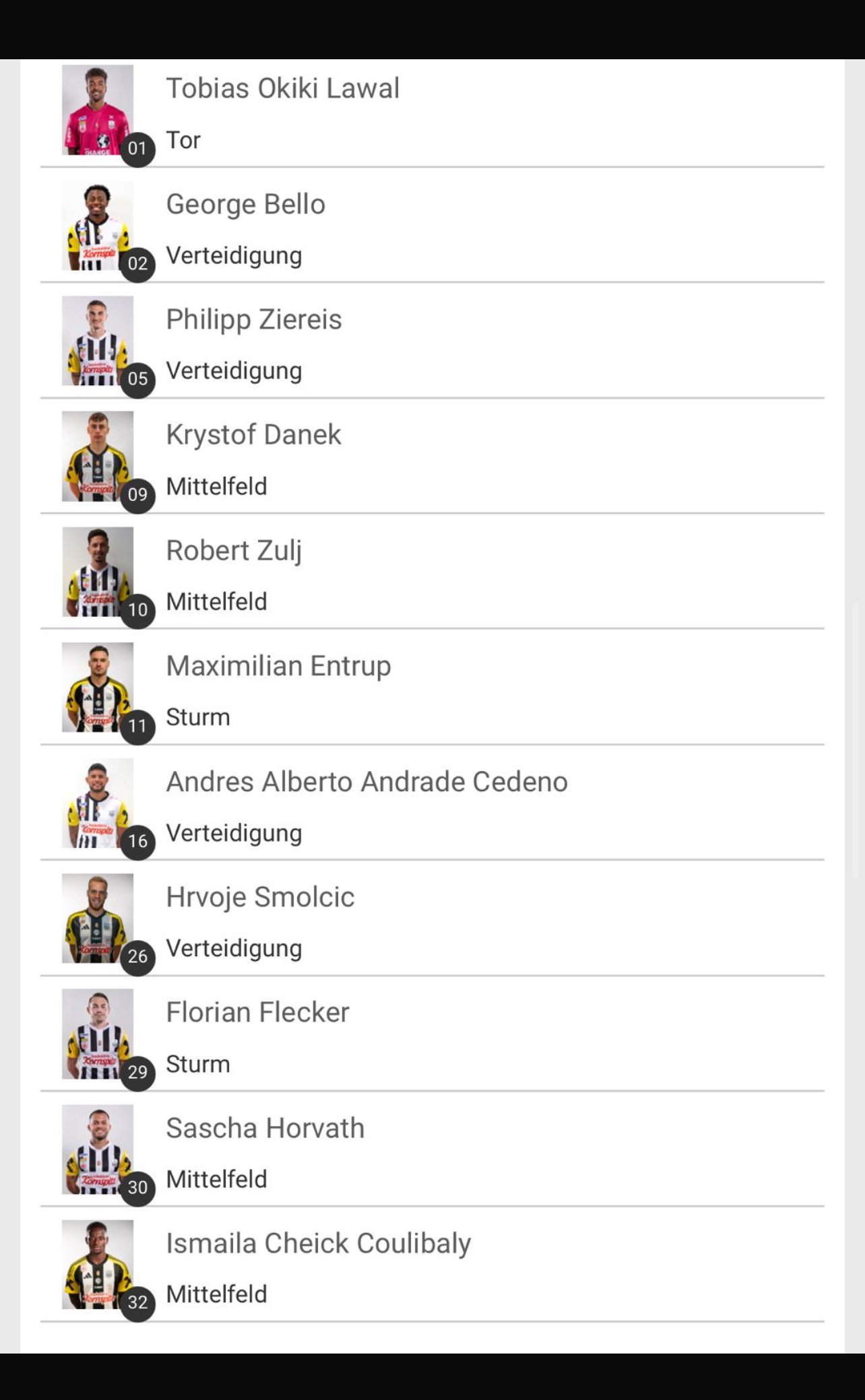Open Maximilian Entrup's profile
Screen dimensions: 865x1400
point(432,687)
